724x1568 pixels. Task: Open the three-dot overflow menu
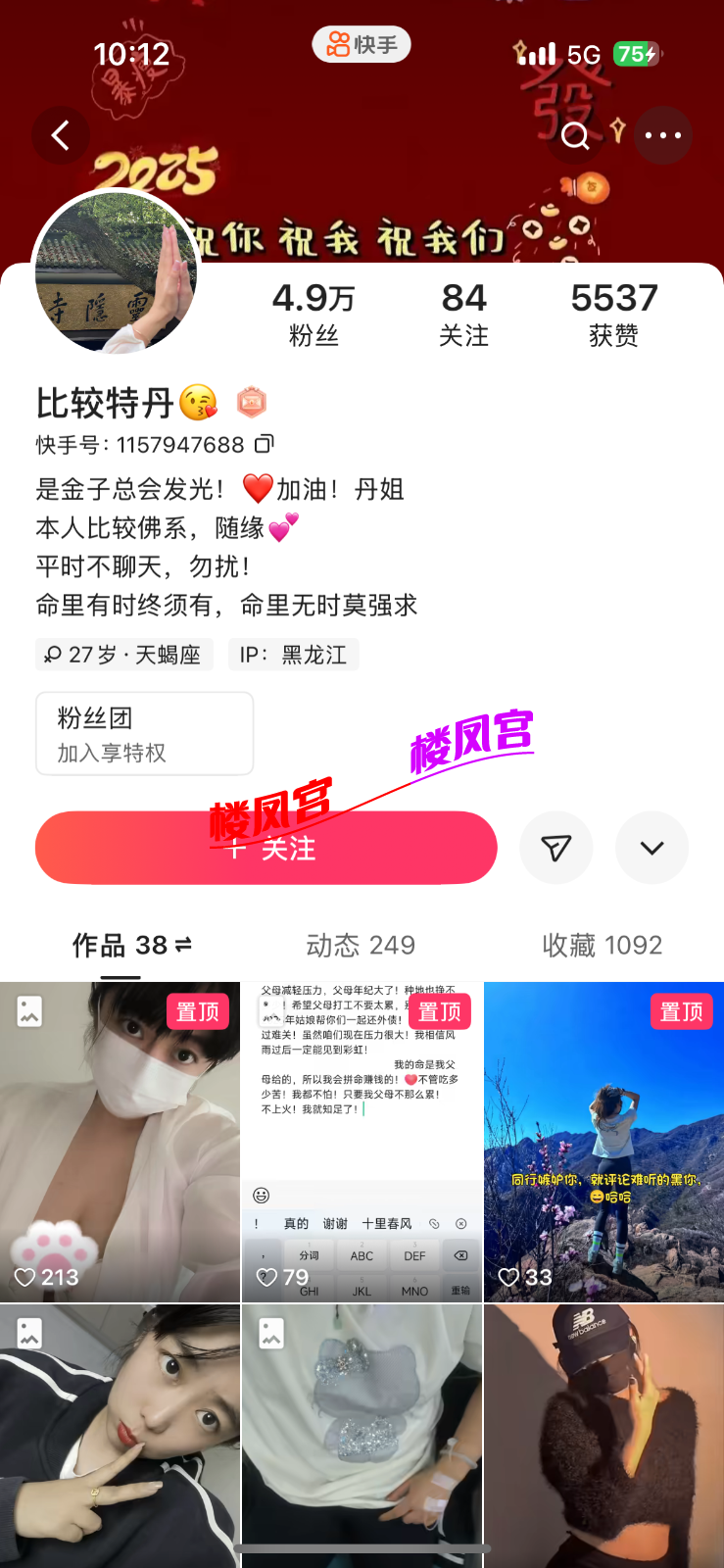pyautogui.click(x=663, y=135)
